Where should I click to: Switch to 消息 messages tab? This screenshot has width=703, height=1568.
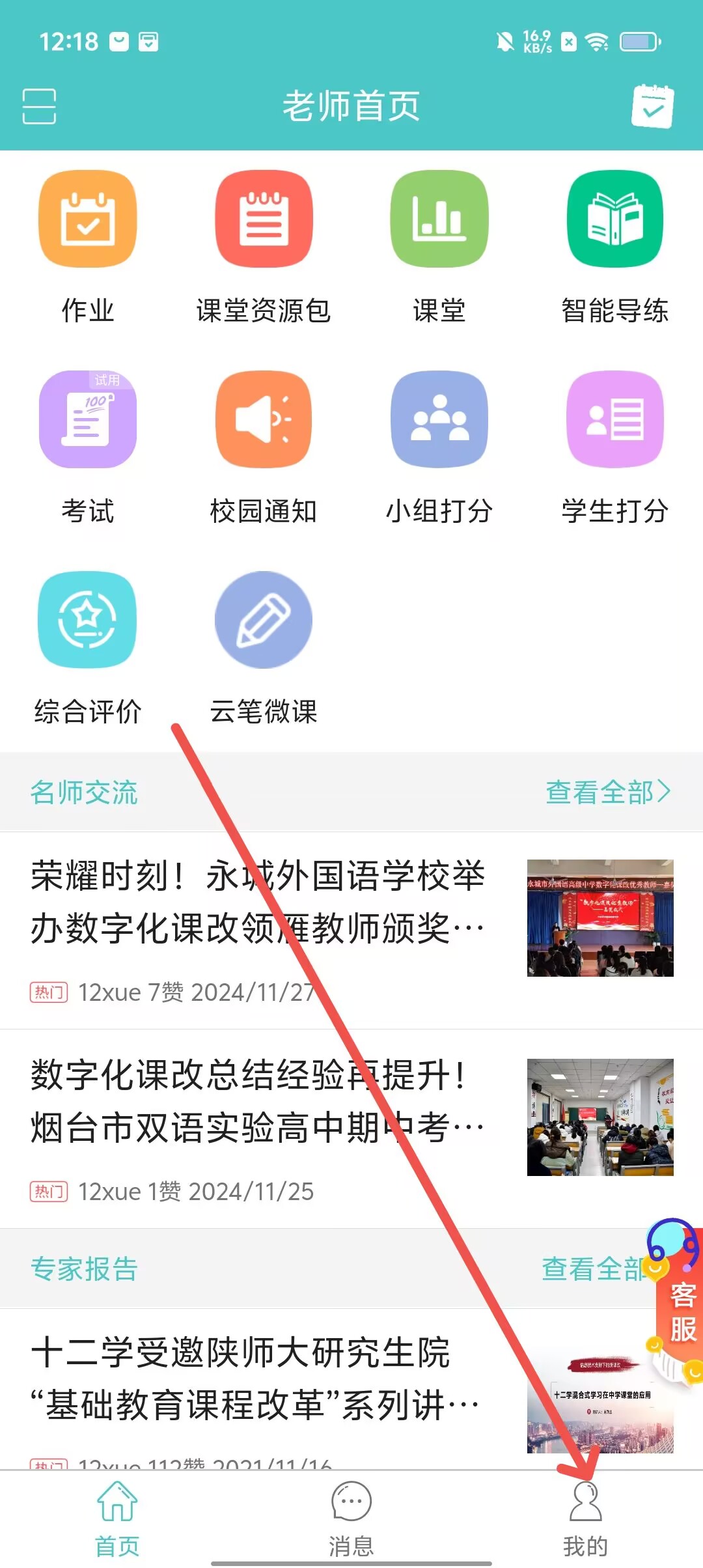[x=351, y=1519]
